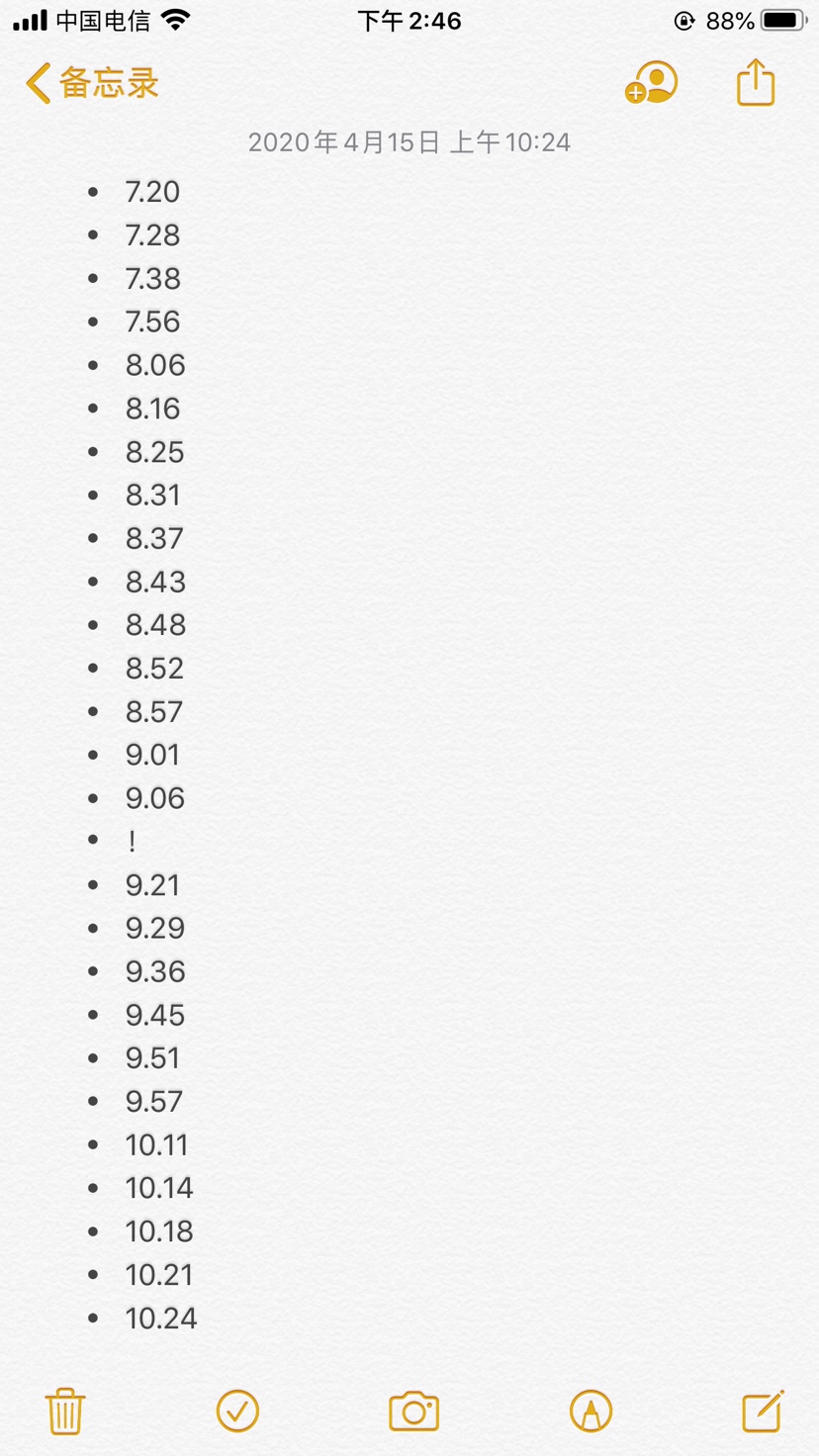Insert a checklist with the checkmark icon
The height and width of the screenshot is (1456, 819).
pos(237,1410)
